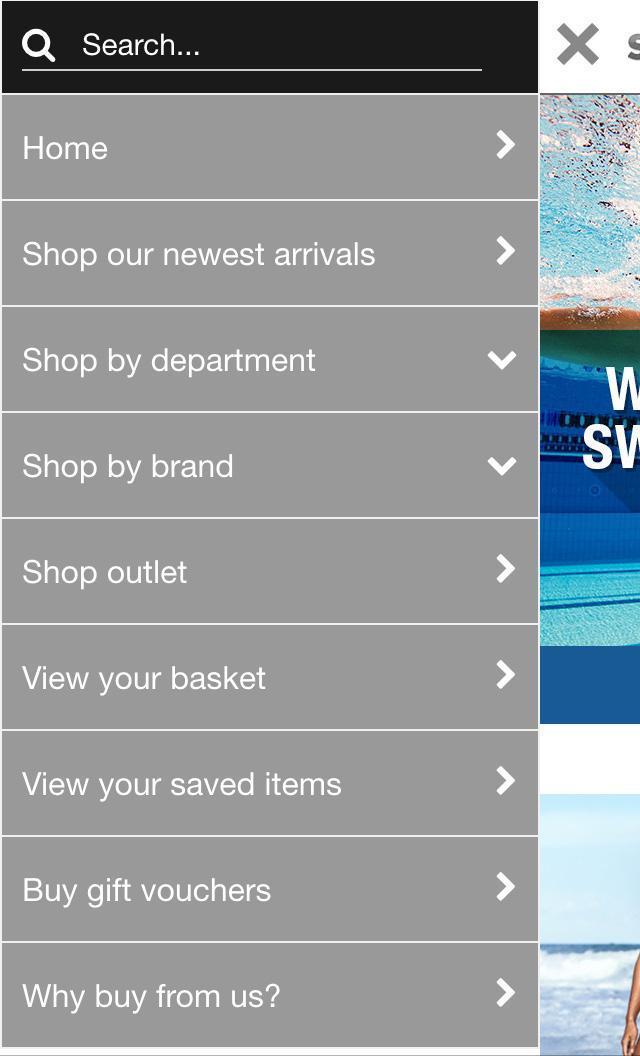
Task: Tap the Search field in the menu
Action: click(x=280, y=45)
